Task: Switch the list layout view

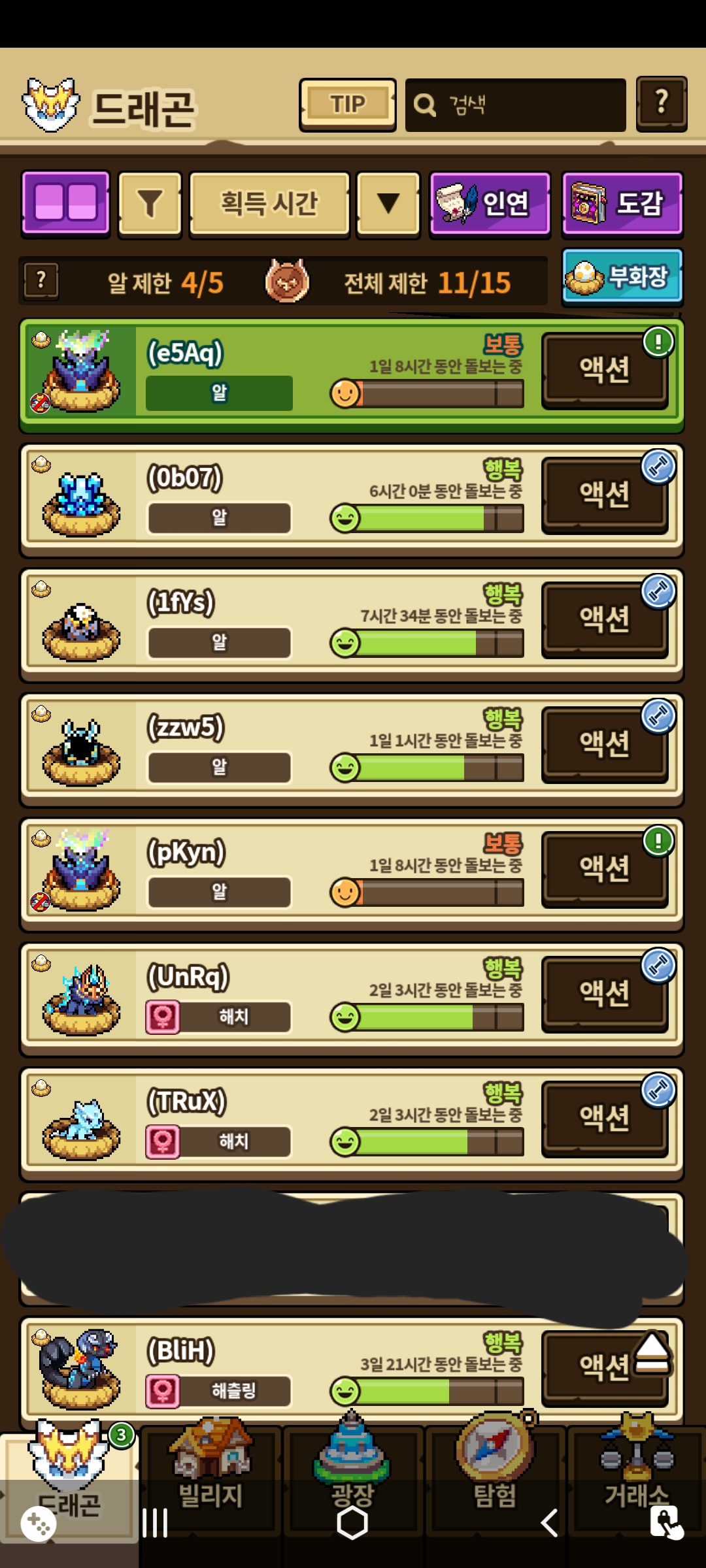Action: (x=65, y=203)
